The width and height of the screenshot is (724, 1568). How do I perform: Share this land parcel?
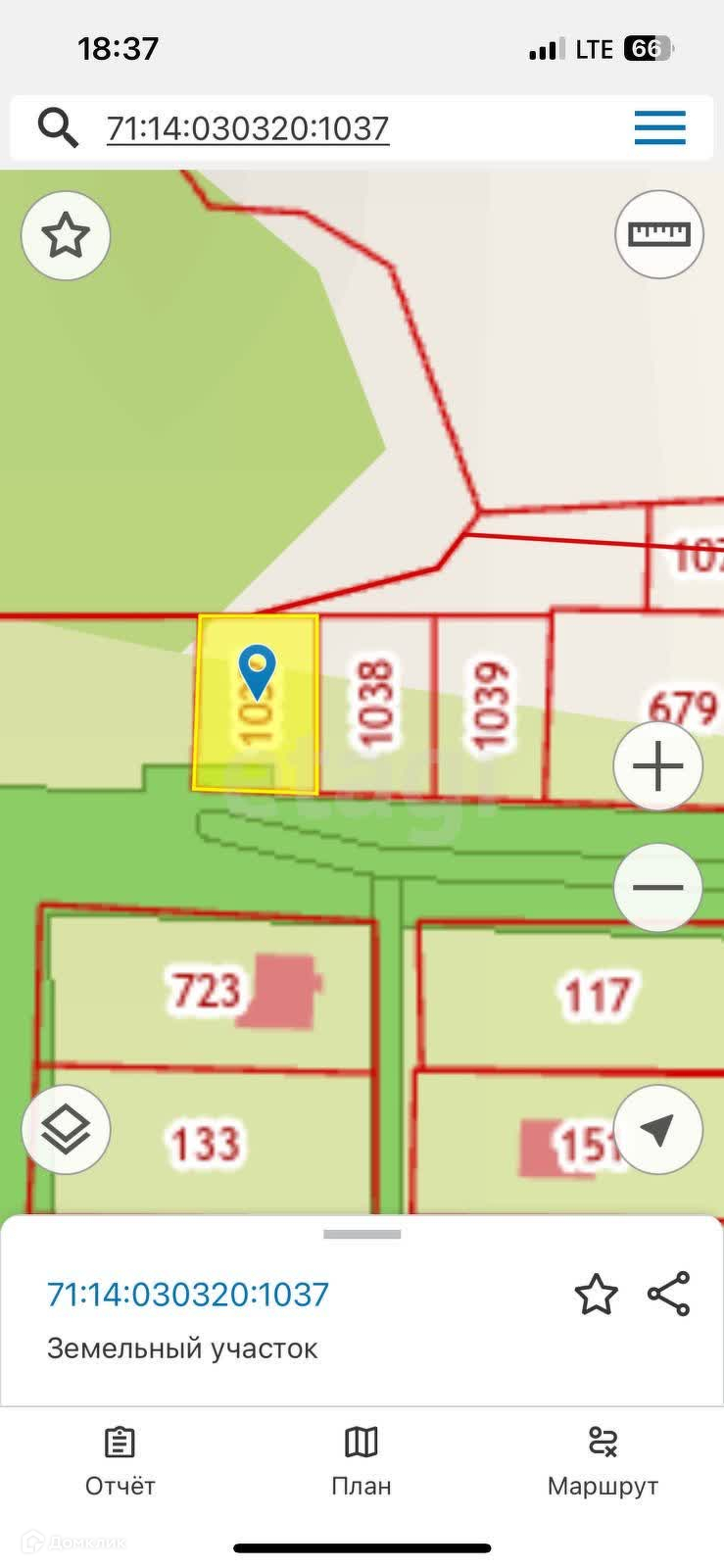pyautogui.click(x=669, y=1295)
